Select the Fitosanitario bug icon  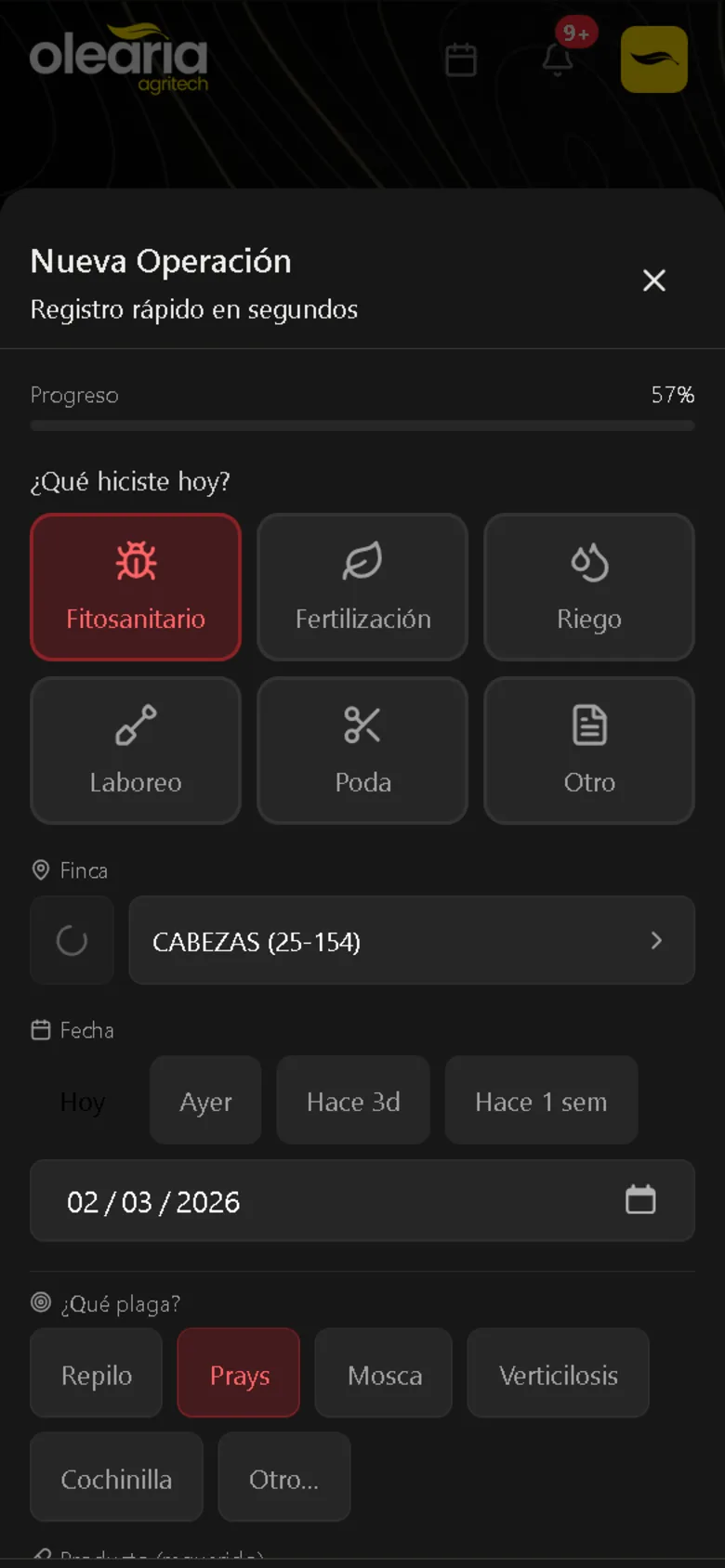[x=136, y=560]
